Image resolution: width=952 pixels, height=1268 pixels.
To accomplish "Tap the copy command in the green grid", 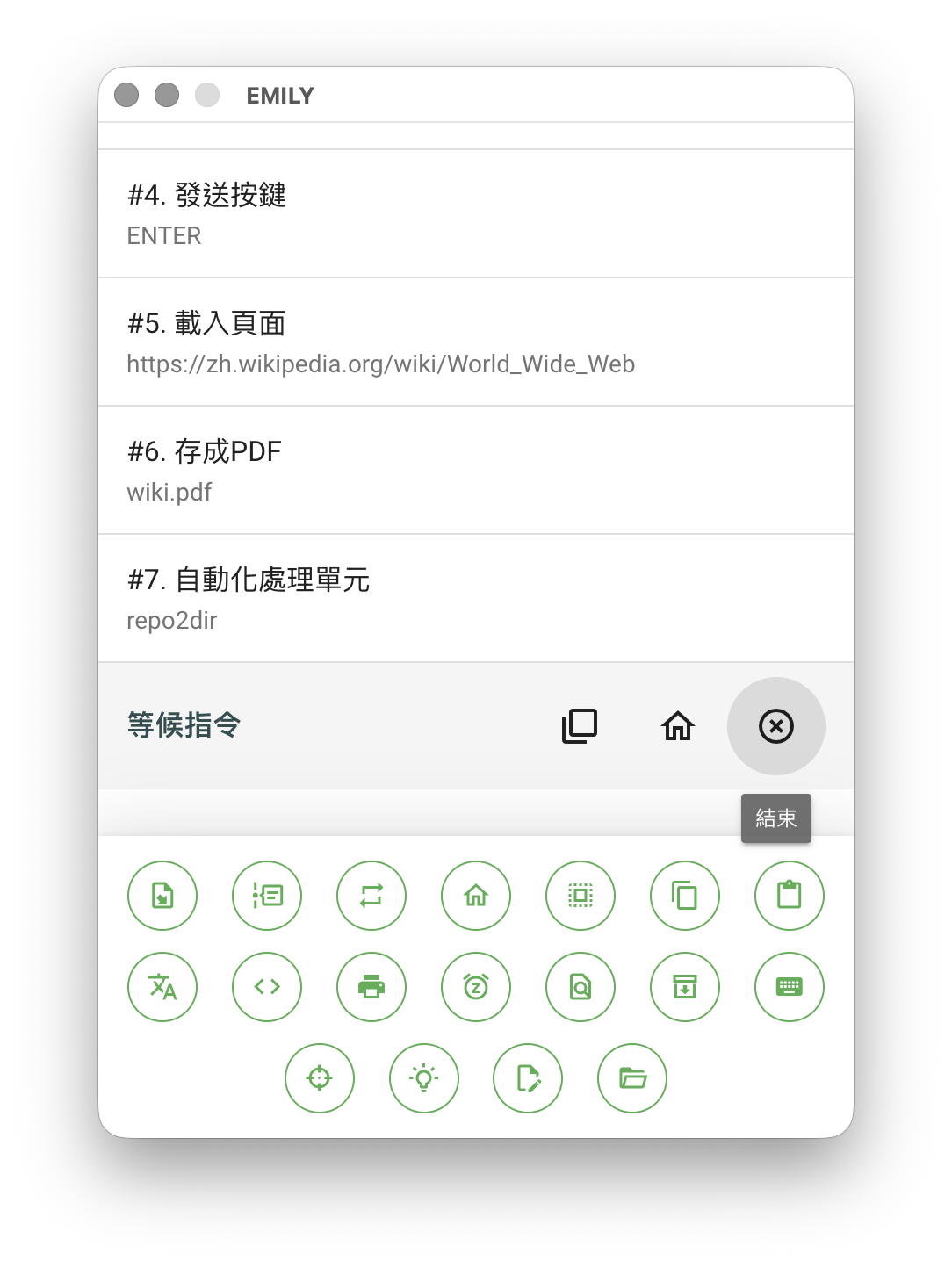I will pyautogui.click(x=685, y=896).
